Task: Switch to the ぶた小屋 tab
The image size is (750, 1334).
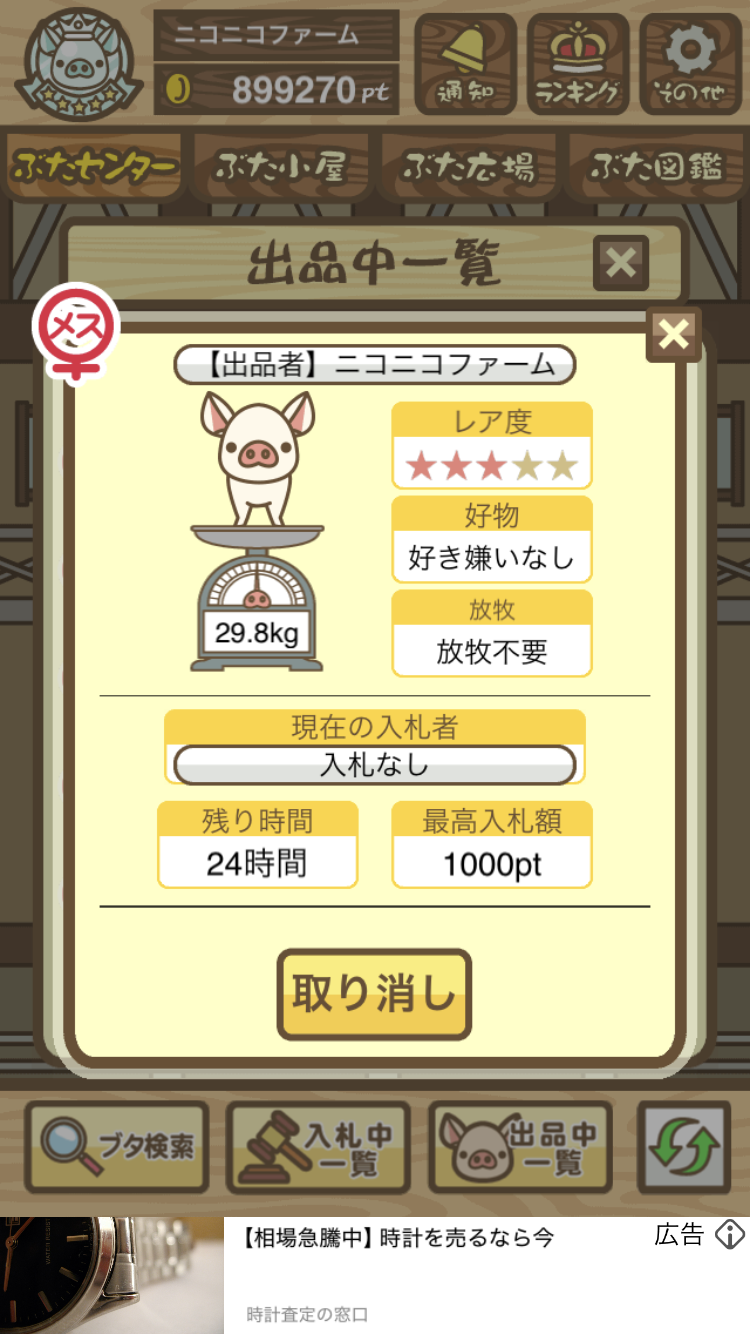Action: tap(281, 168)
